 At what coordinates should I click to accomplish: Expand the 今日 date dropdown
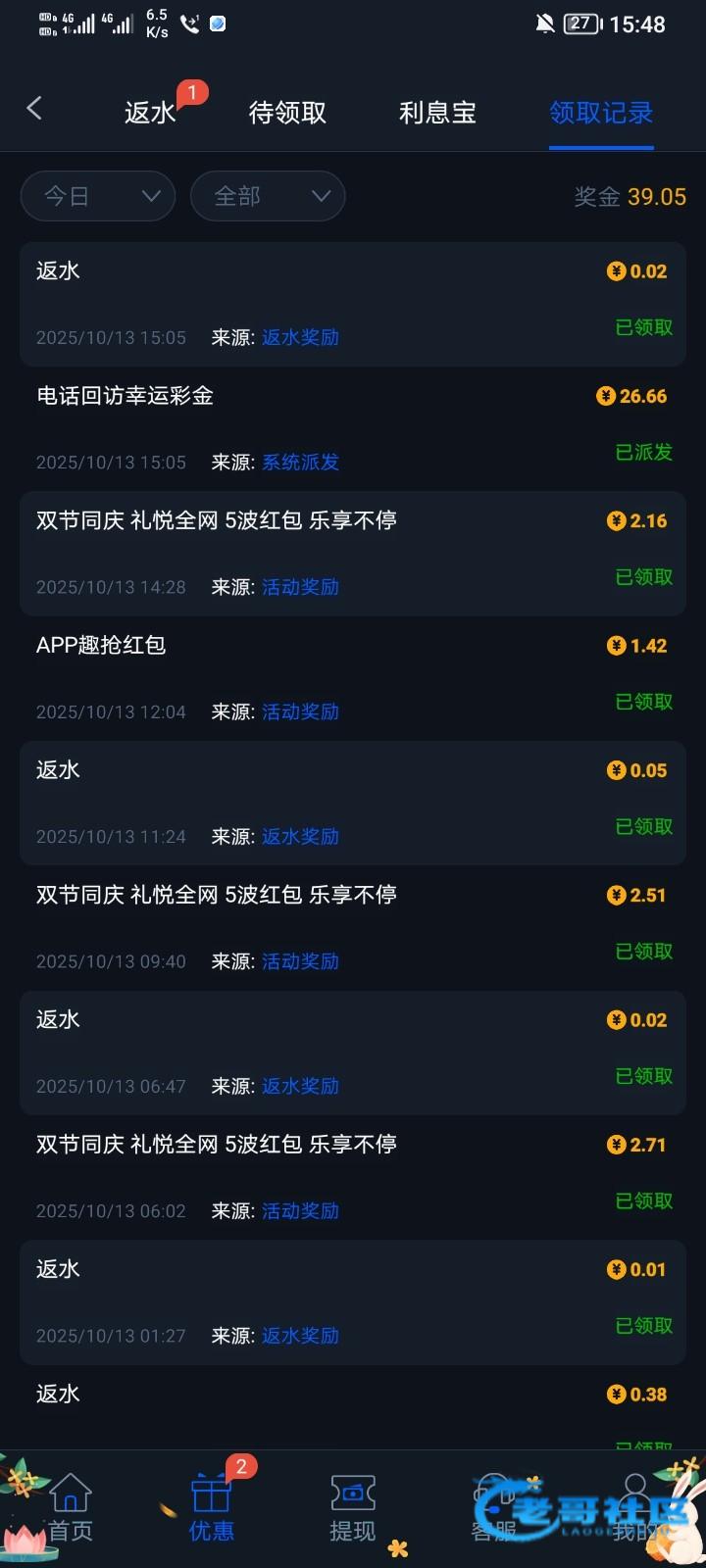98,196
